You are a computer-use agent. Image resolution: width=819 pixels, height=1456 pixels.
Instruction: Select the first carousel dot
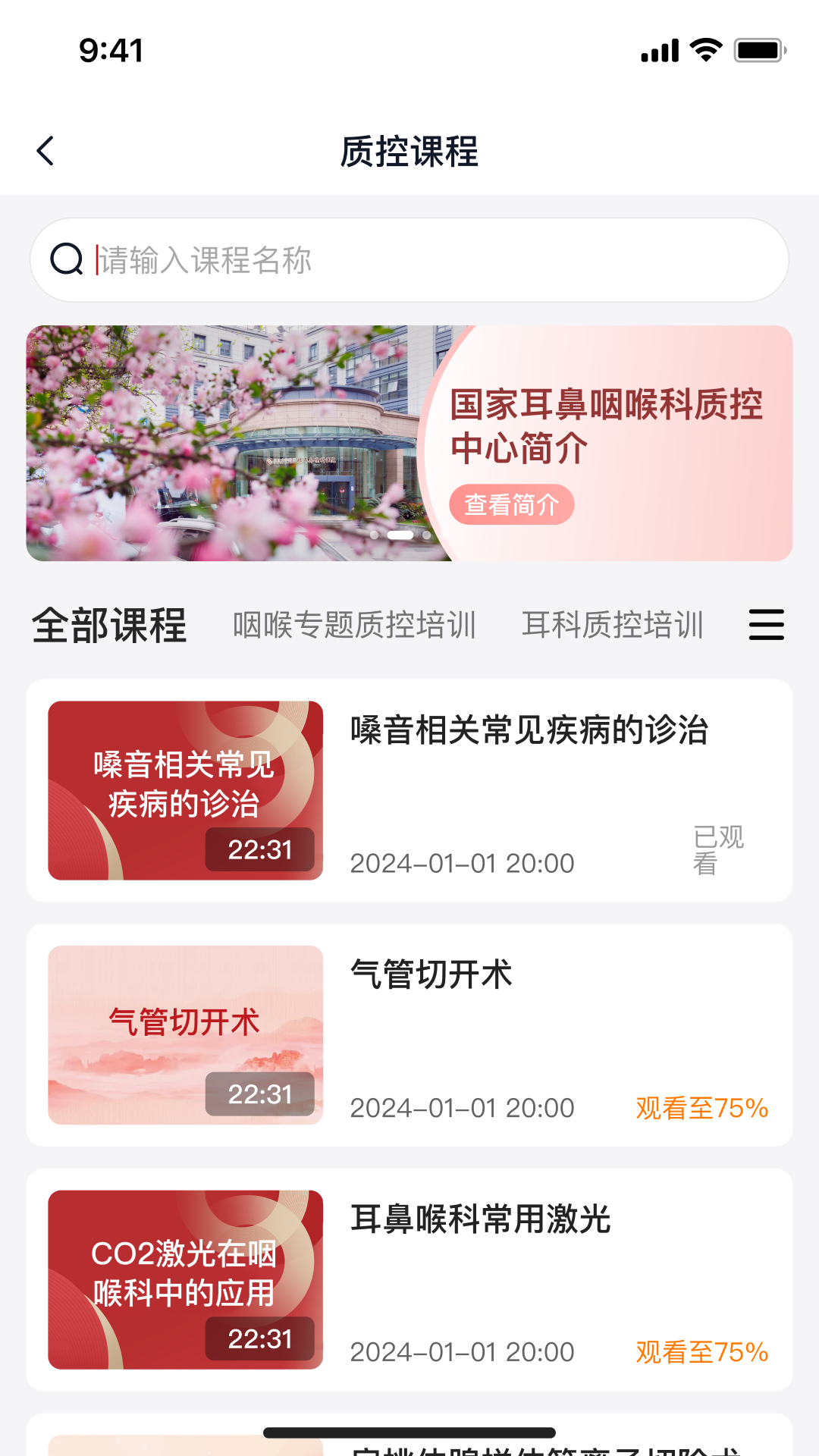pyautogui.click(x=375, y=535)
